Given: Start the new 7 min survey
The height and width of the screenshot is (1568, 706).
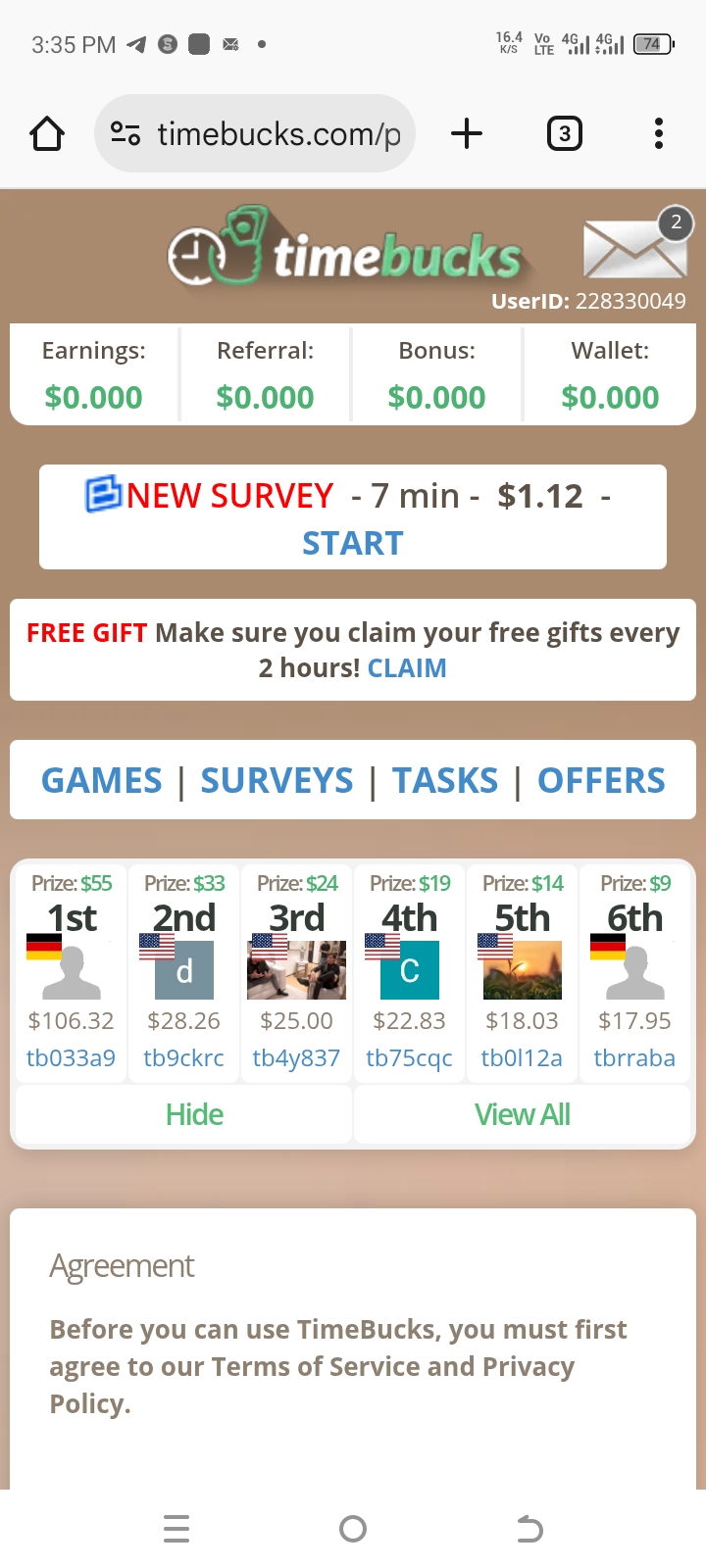Looking at the screenshot, I should [353, 543].
